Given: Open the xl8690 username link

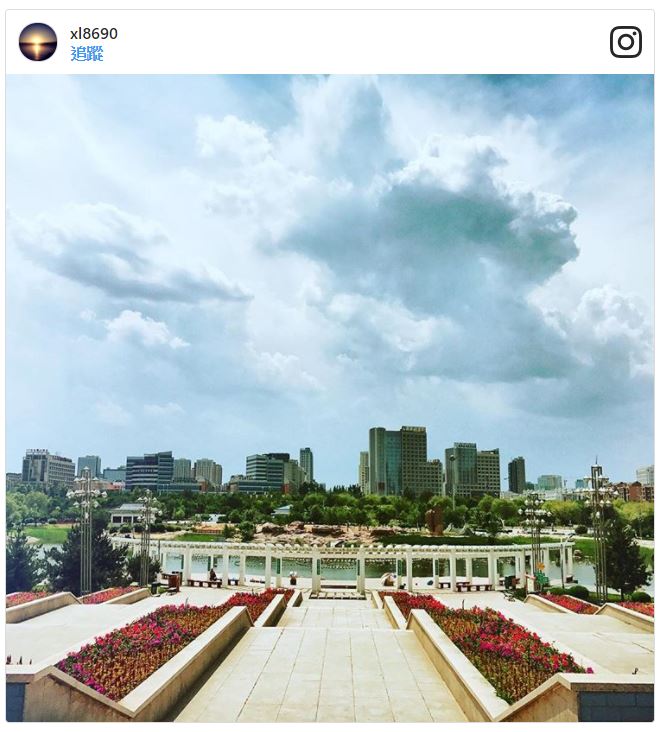Looking at the screenshot, I should 93,33.
